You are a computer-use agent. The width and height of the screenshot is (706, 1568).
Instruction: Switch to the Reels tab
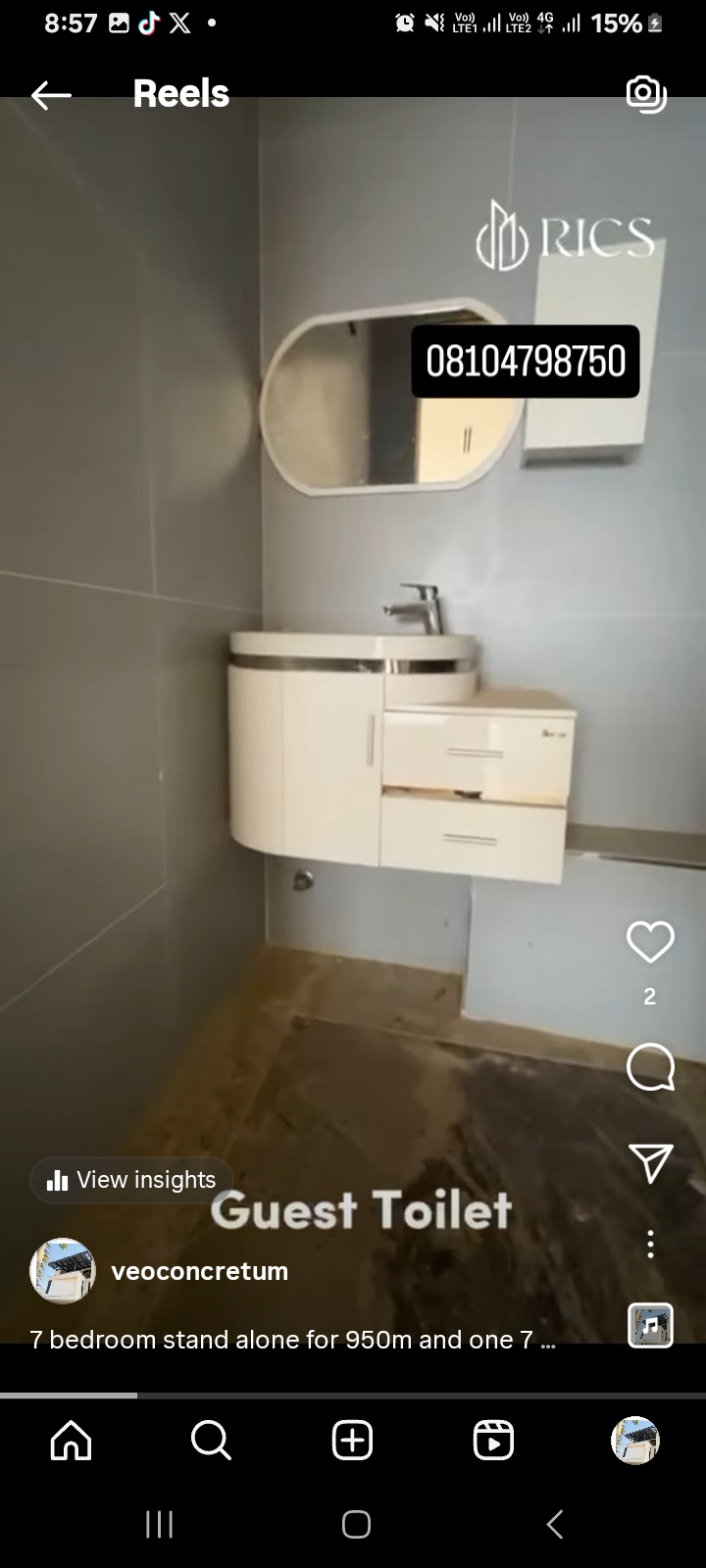493,1441
